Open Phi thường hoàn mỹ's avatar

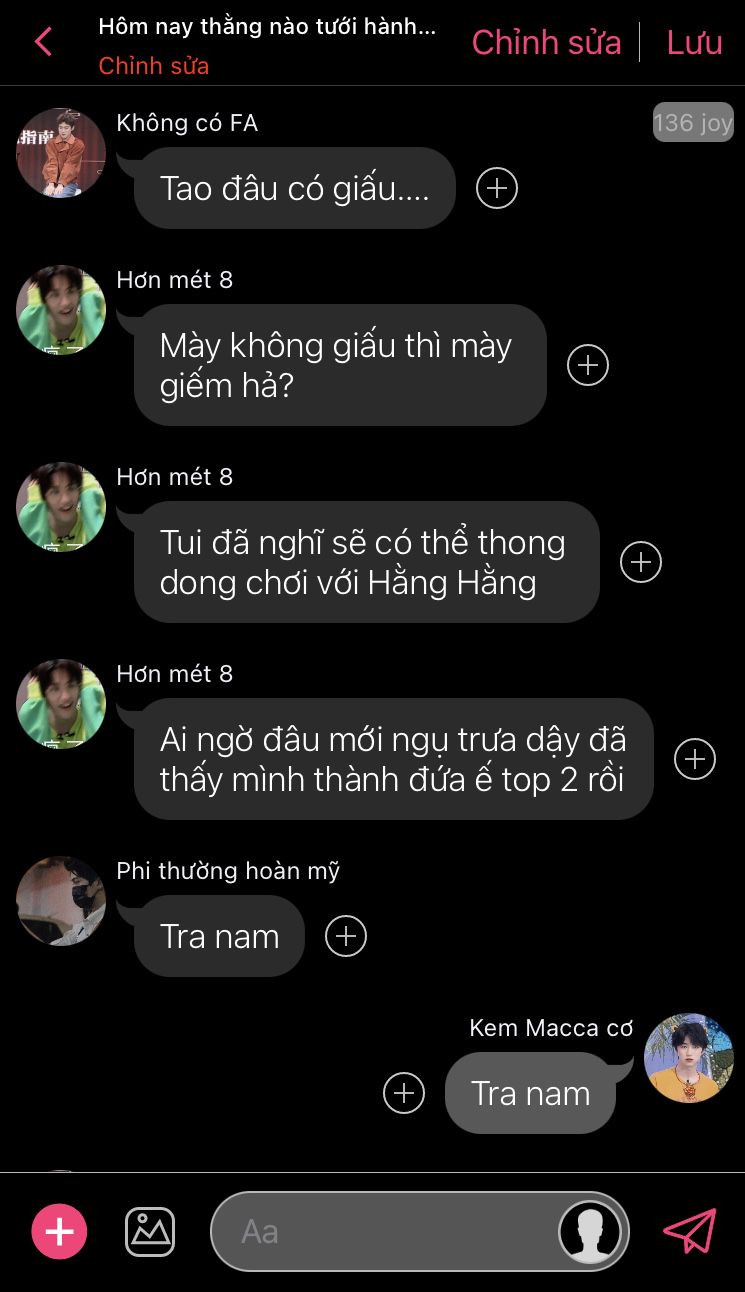(x=61, y=901)
